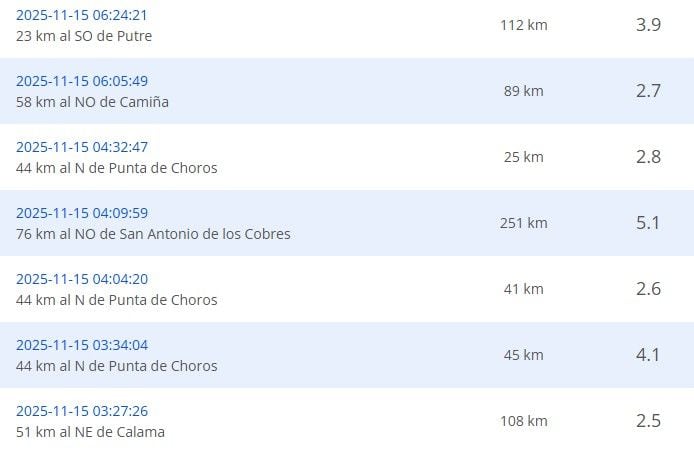The width and height of the screenshot is (694, 452).
Task: Open the 2025-11-15 03:34:04 earthquake report
Action: (81, 345)
